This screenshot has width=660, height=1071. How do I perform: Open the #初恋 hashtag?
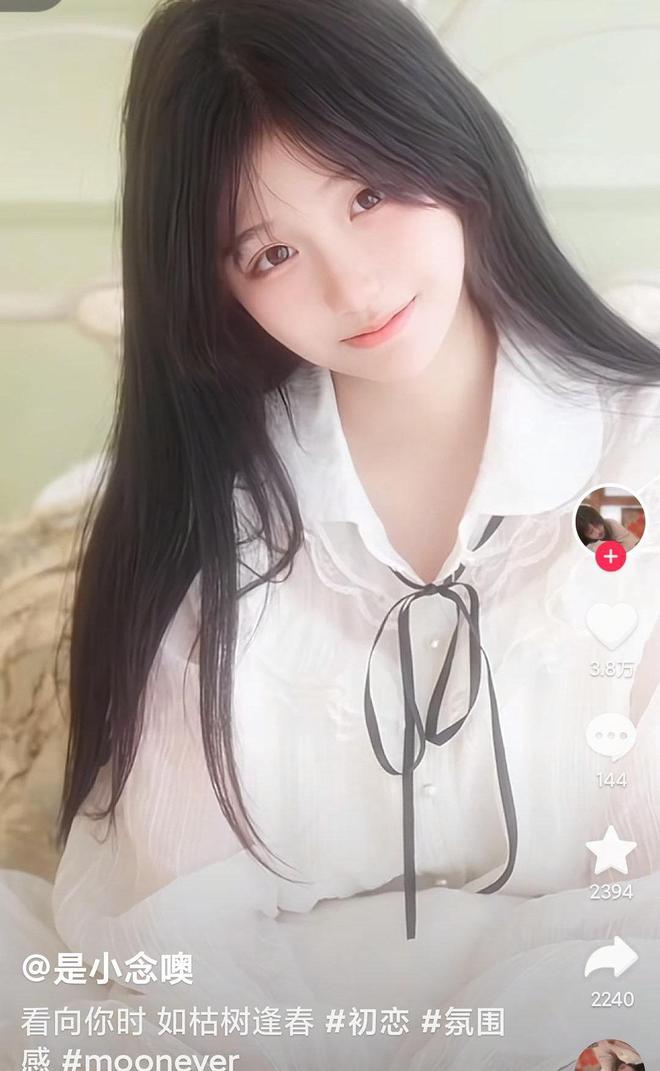pos(367,1023)
